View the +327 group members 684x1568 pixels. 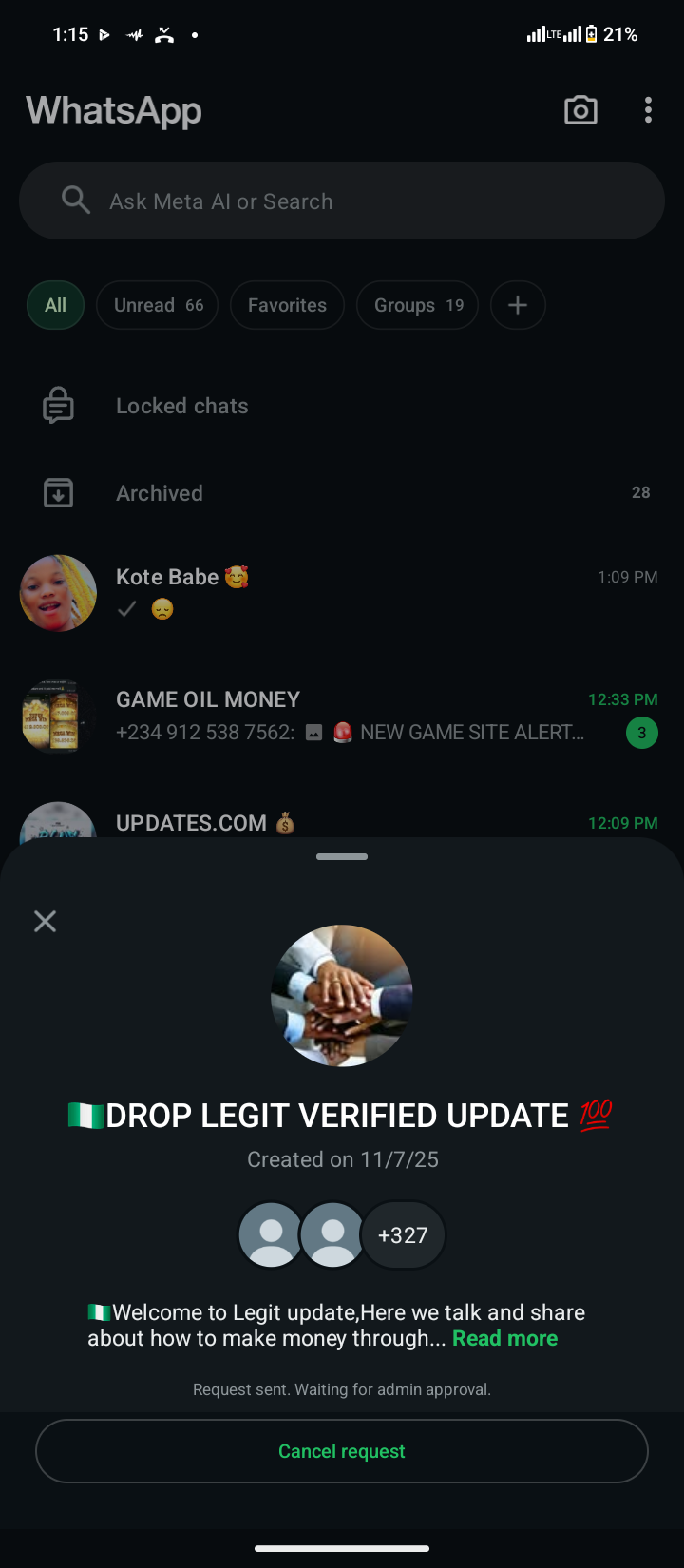tap(403, 1235)
